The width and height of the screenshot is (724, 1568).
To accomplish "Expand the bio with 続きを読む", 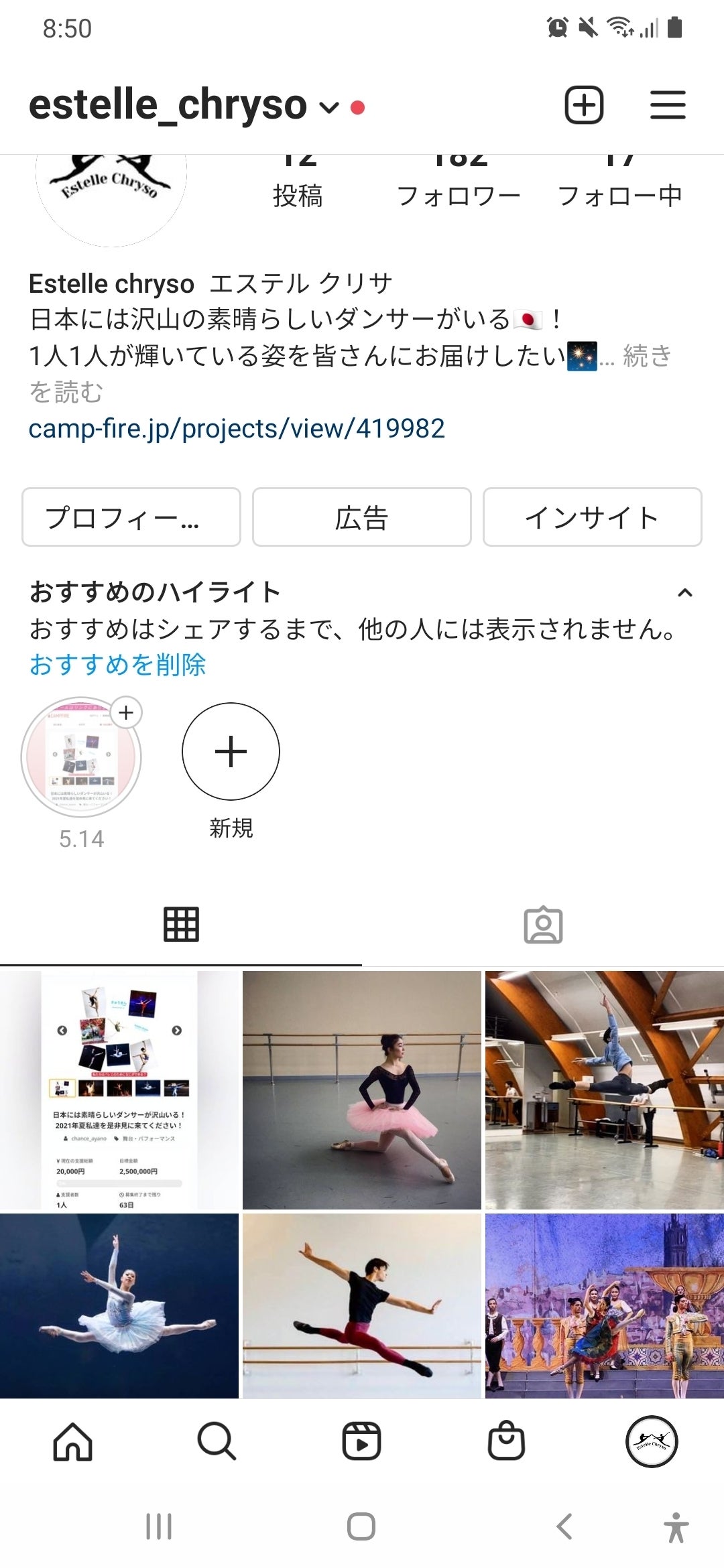I will click(646, 356).
